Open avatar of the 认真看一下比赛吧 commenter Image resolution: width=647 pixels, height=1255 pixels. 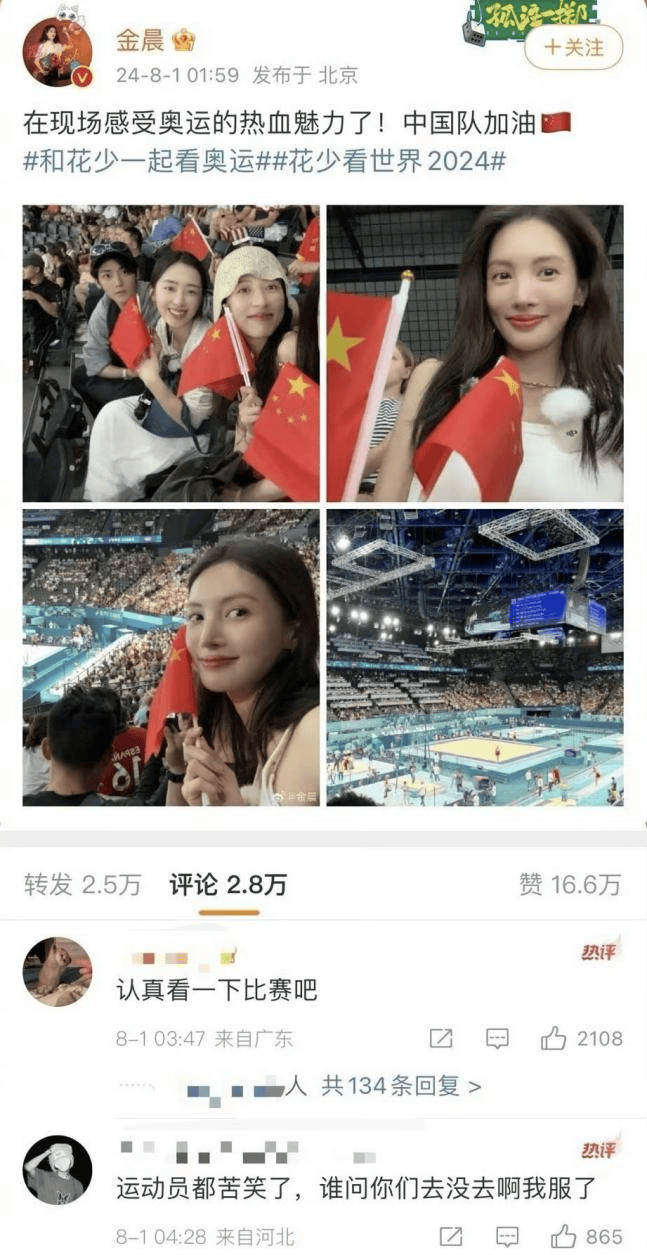click(57, 971)
